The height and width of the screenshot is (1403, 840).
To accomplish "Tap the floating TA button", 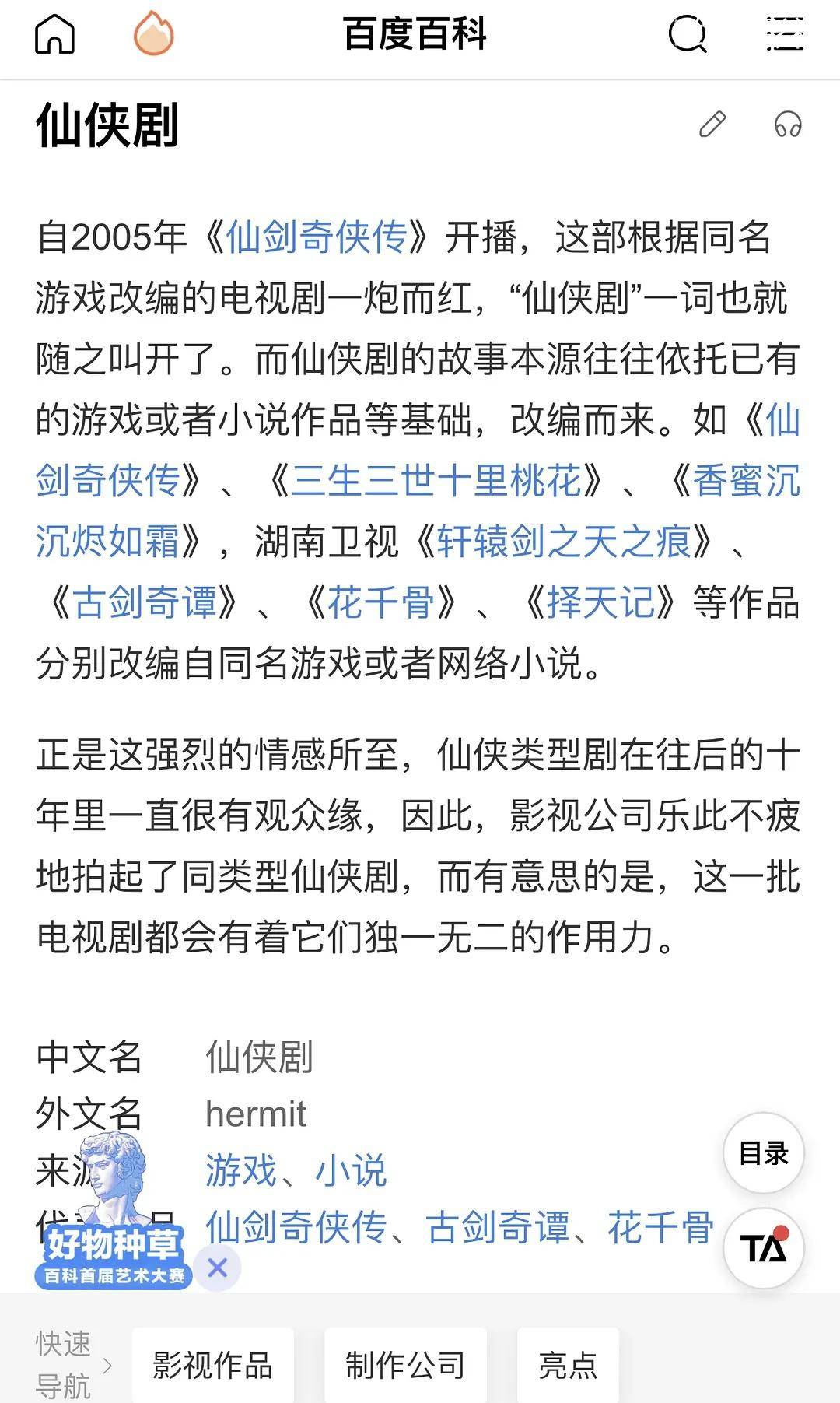I will coord(763,1248).
